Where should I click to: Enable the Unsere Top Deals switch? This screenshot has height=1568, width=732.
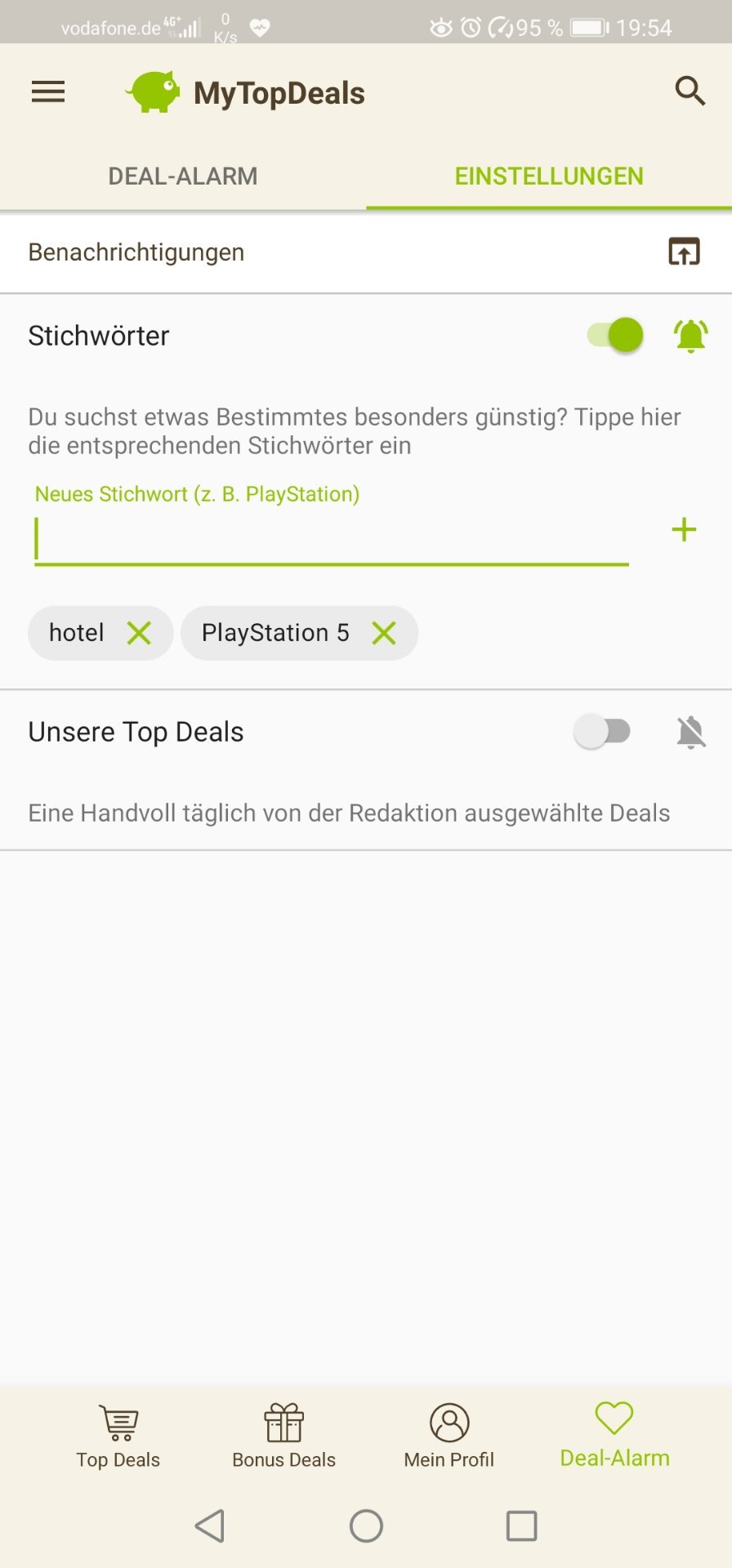(x=604, y=731)
